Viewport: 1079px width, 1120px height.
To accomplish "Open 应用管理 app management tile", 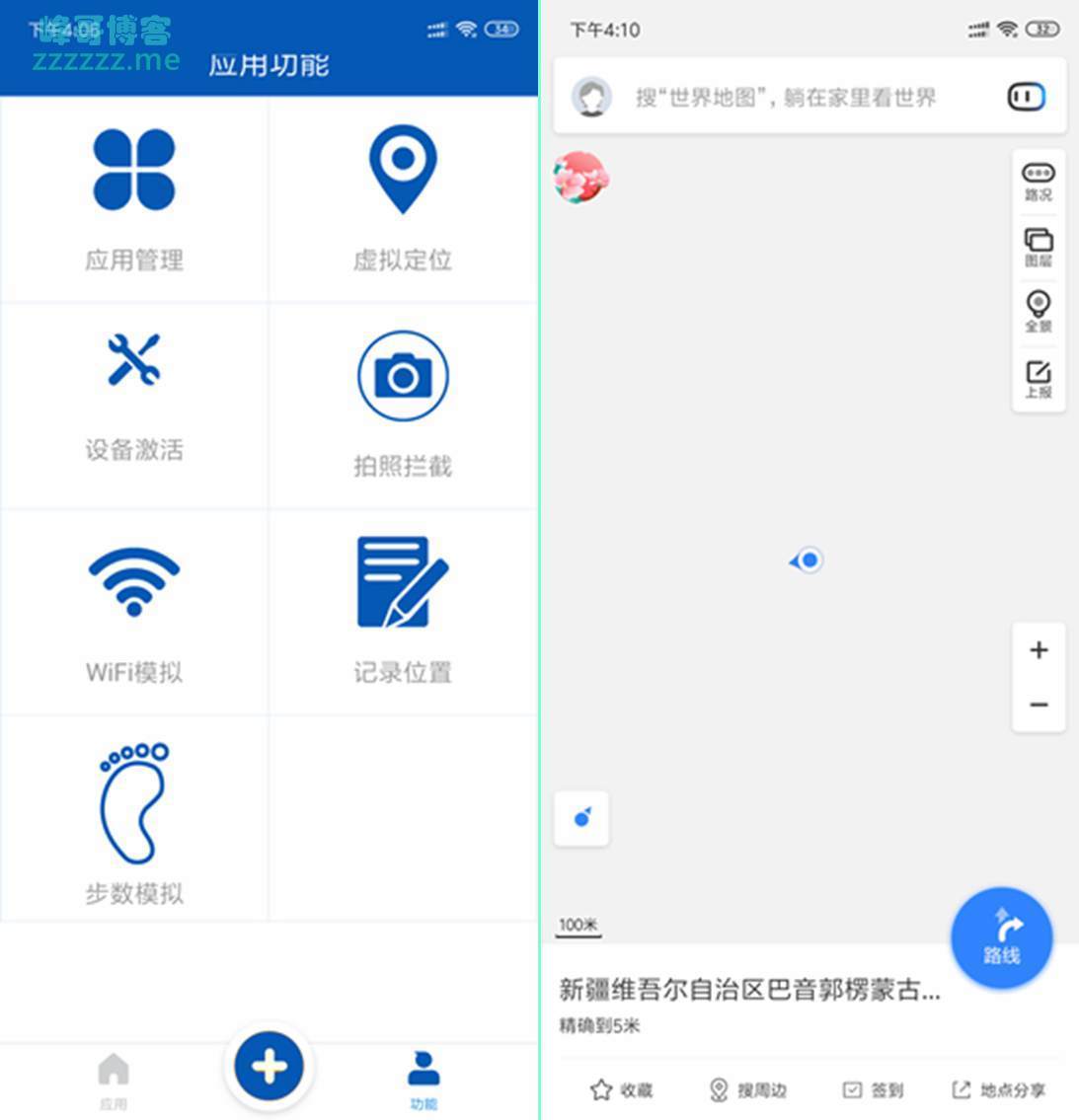I will coord(134,199).
